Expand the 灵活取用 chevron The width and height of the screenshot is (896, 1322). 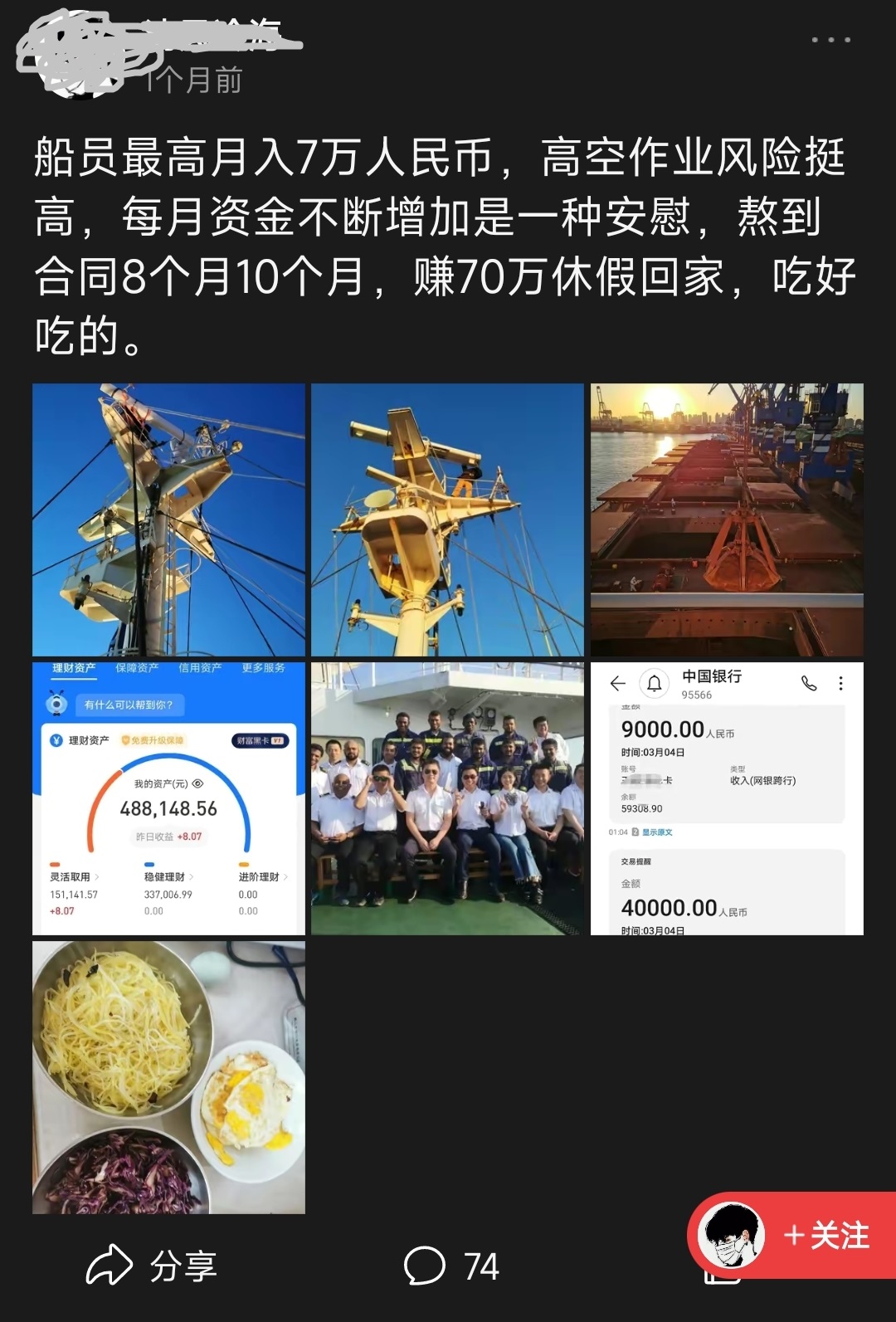pos(99,877)
